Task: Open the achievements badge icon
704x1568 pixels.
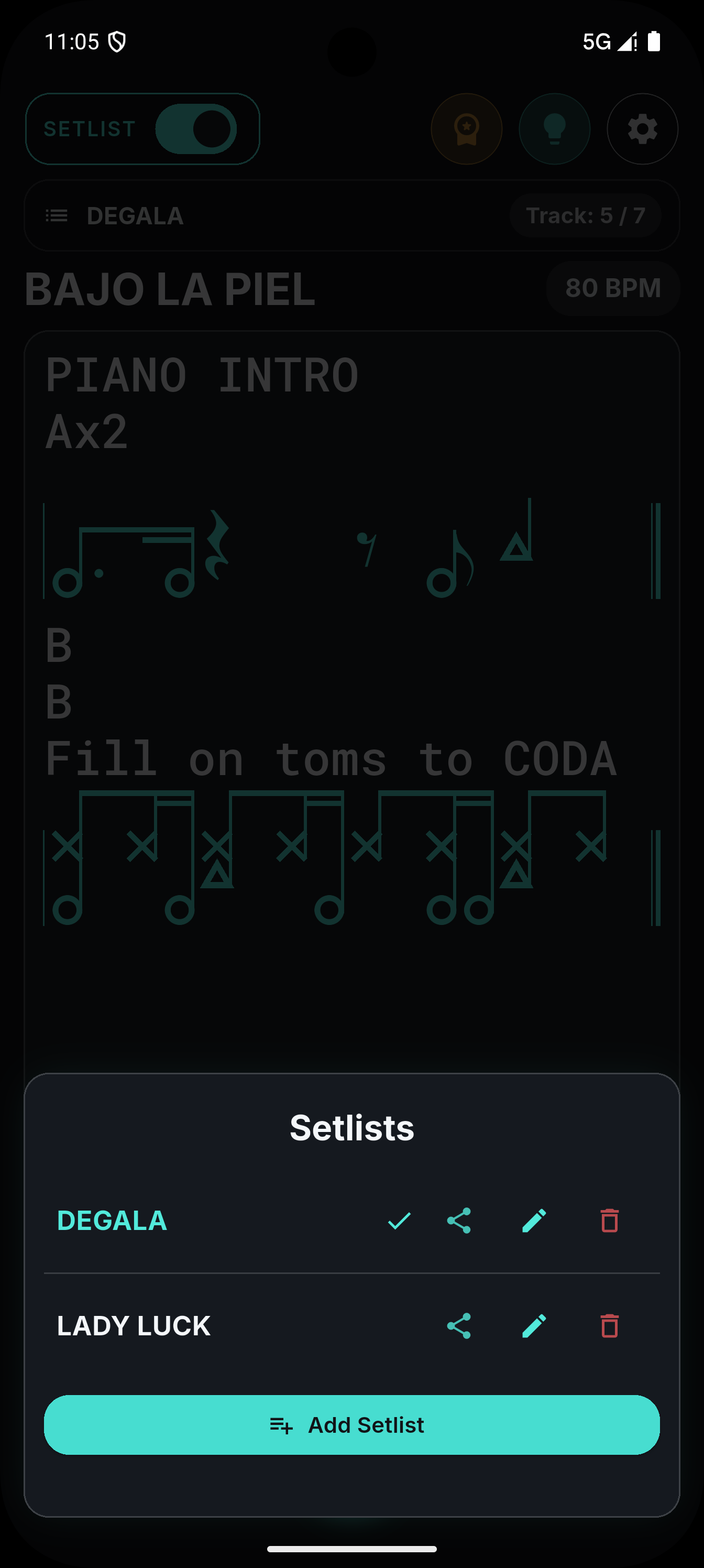Action: (x=467, y=128)
